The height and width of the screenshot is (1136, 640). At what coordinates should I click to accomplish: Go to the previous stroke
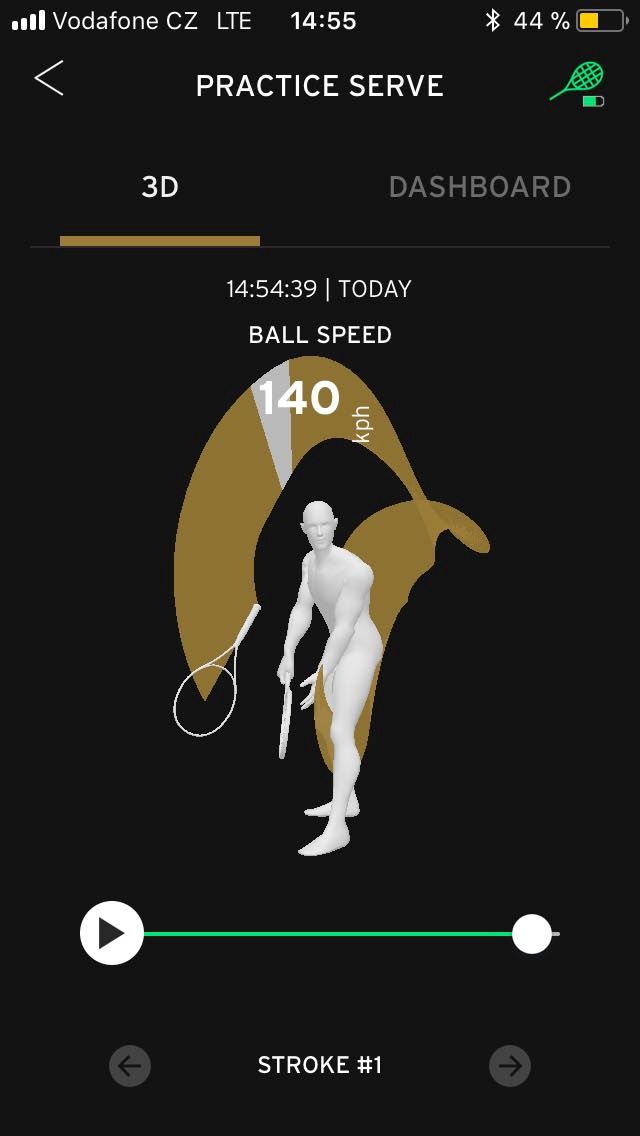[130, 1066]
